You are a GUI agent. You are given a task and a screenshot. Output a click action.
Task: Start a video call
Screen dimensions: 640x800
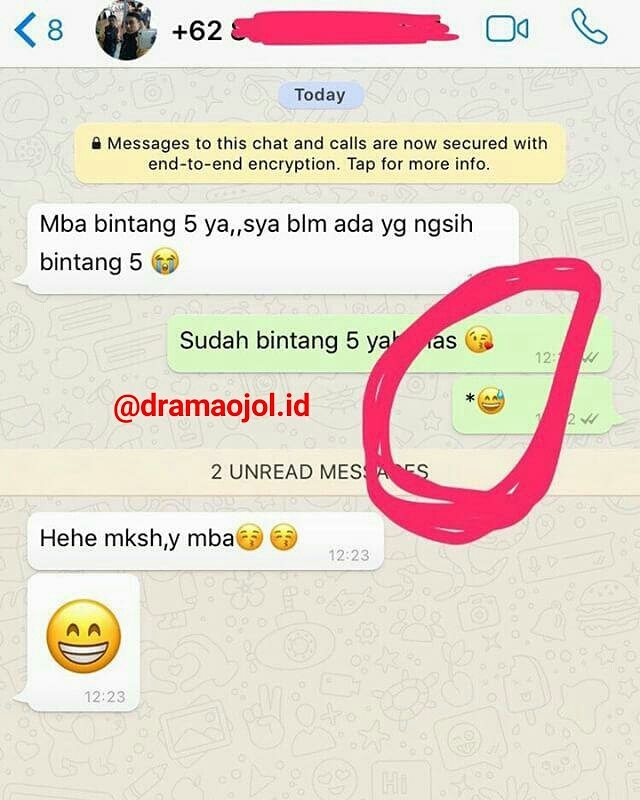[507, 29]
